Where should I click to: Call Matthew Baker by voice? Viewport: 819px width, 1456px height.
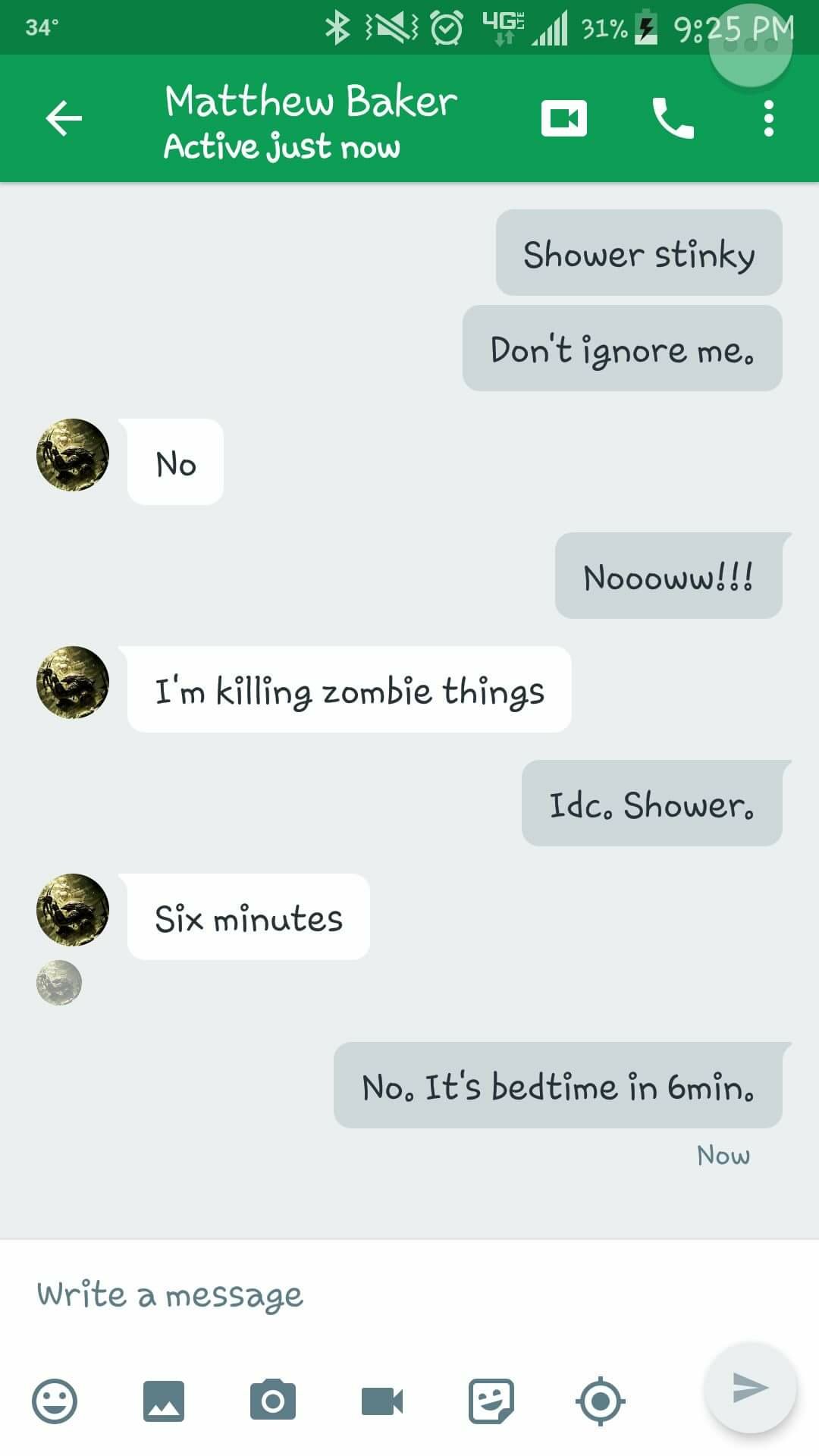click(673, 118)
